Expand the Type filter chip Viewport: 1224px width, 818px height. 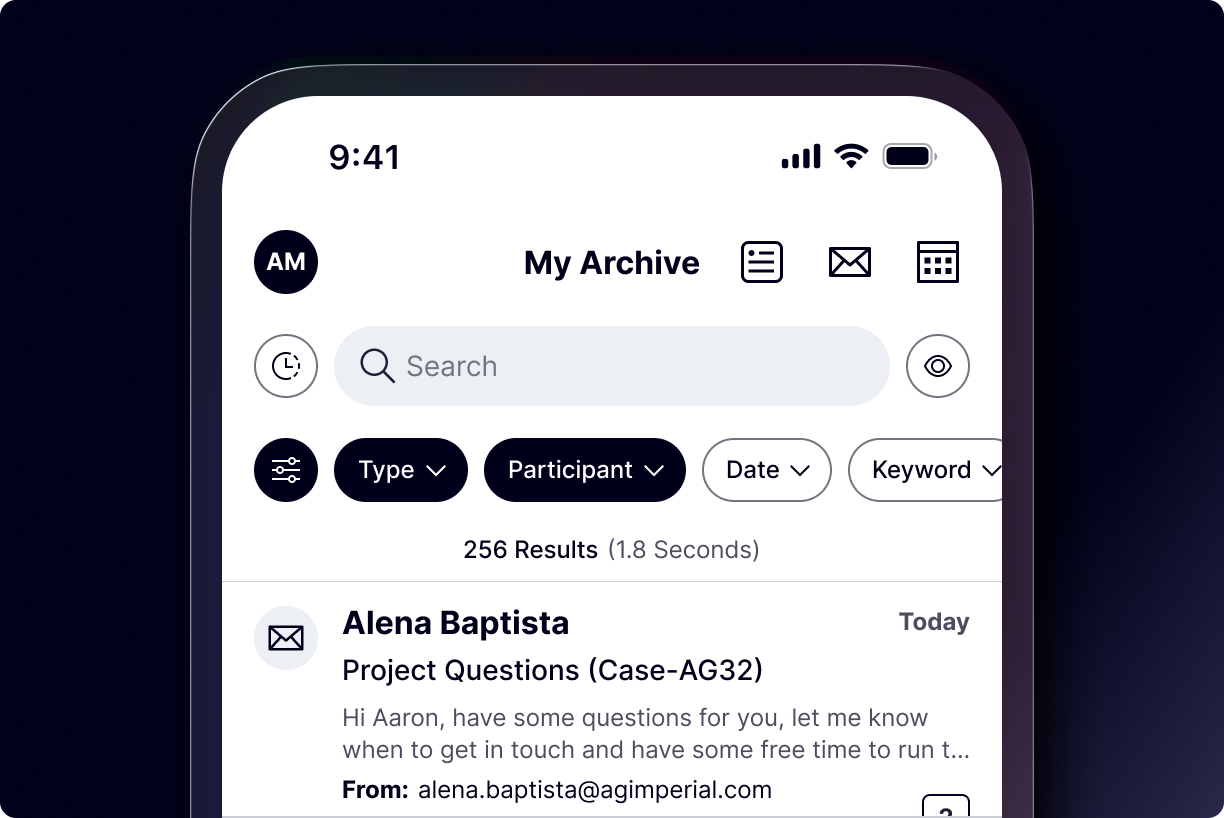click(x=400, y=470)
